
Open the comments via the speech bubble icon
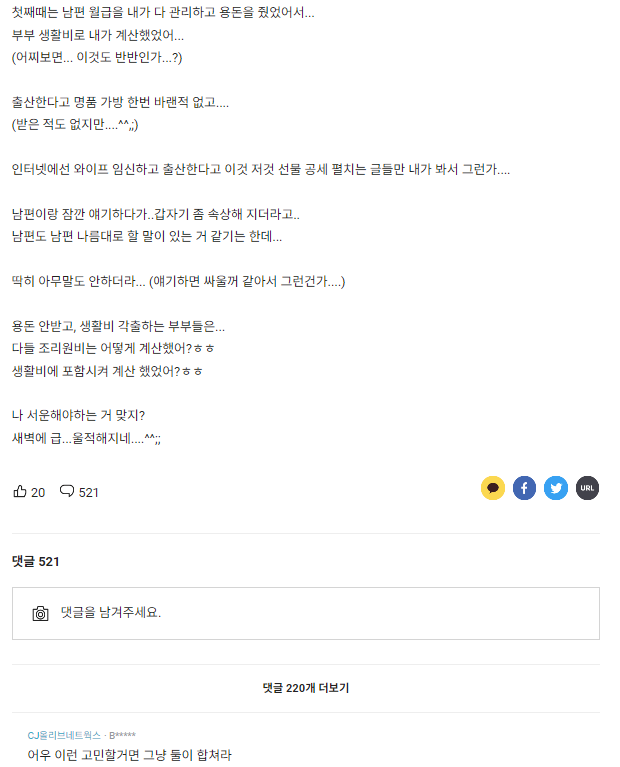tap(67, 491)
